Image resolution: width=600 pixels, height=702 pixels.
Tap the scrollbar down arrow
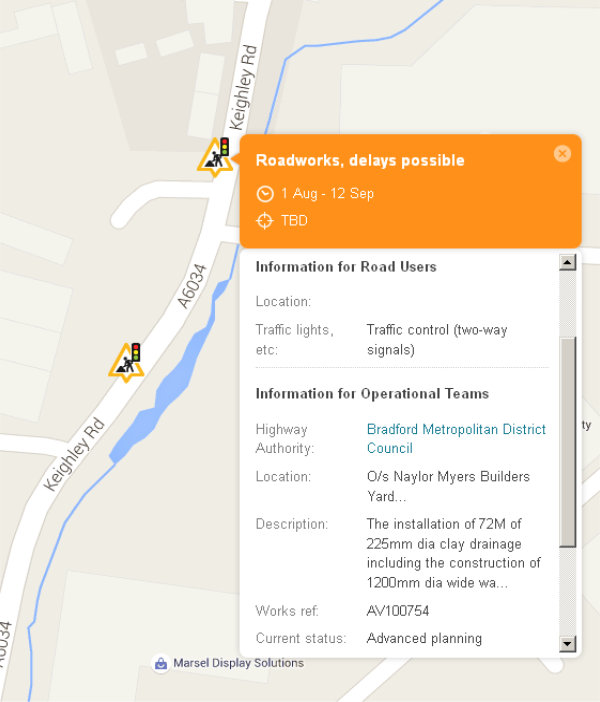567,644
